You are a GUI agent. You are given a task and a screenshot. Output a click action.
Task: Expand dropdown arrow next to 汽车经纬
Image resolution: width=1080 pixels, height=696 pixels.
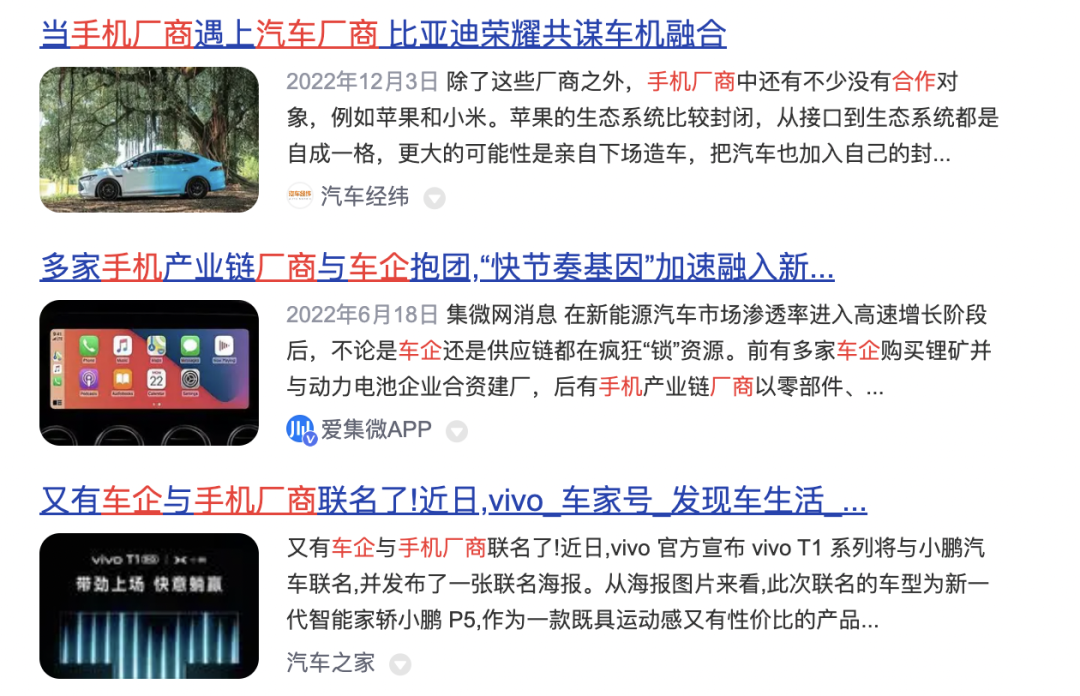(x=434, y=198)
